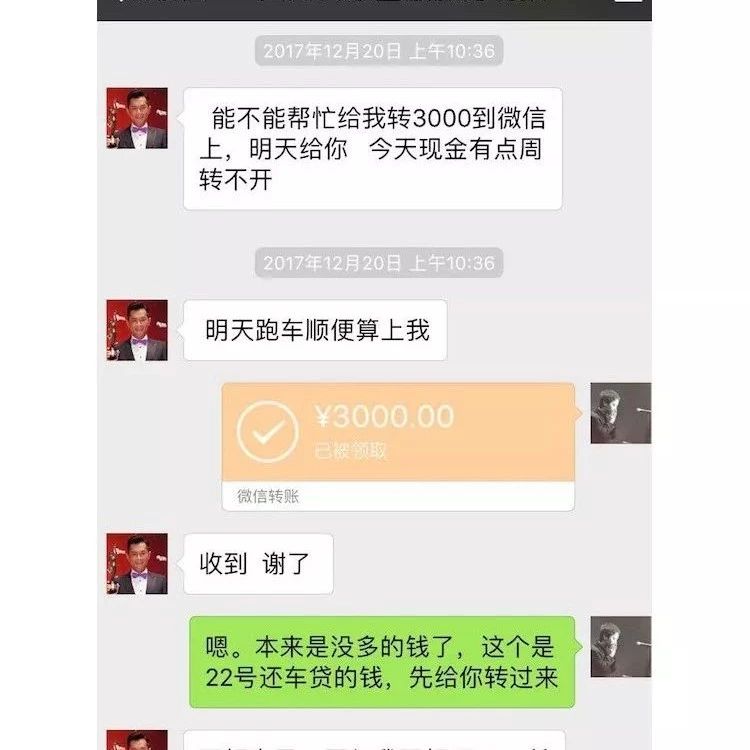Open avatar next to "明天跑车顺便算上我" message
750x750 pixels.
[x=137, y=330]
